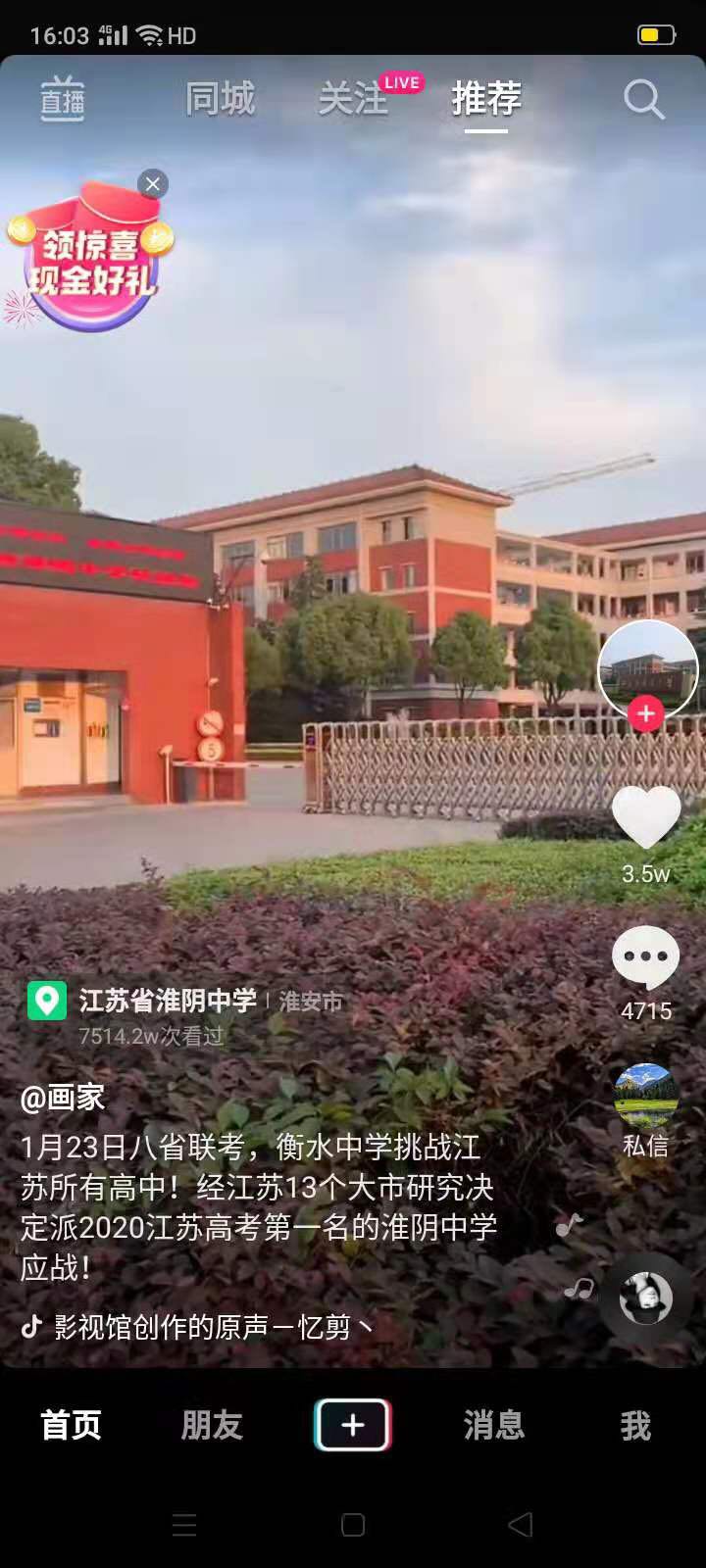Select the 推荐 tab
This screenshot has width=706, height=1568.
point(486,99)
